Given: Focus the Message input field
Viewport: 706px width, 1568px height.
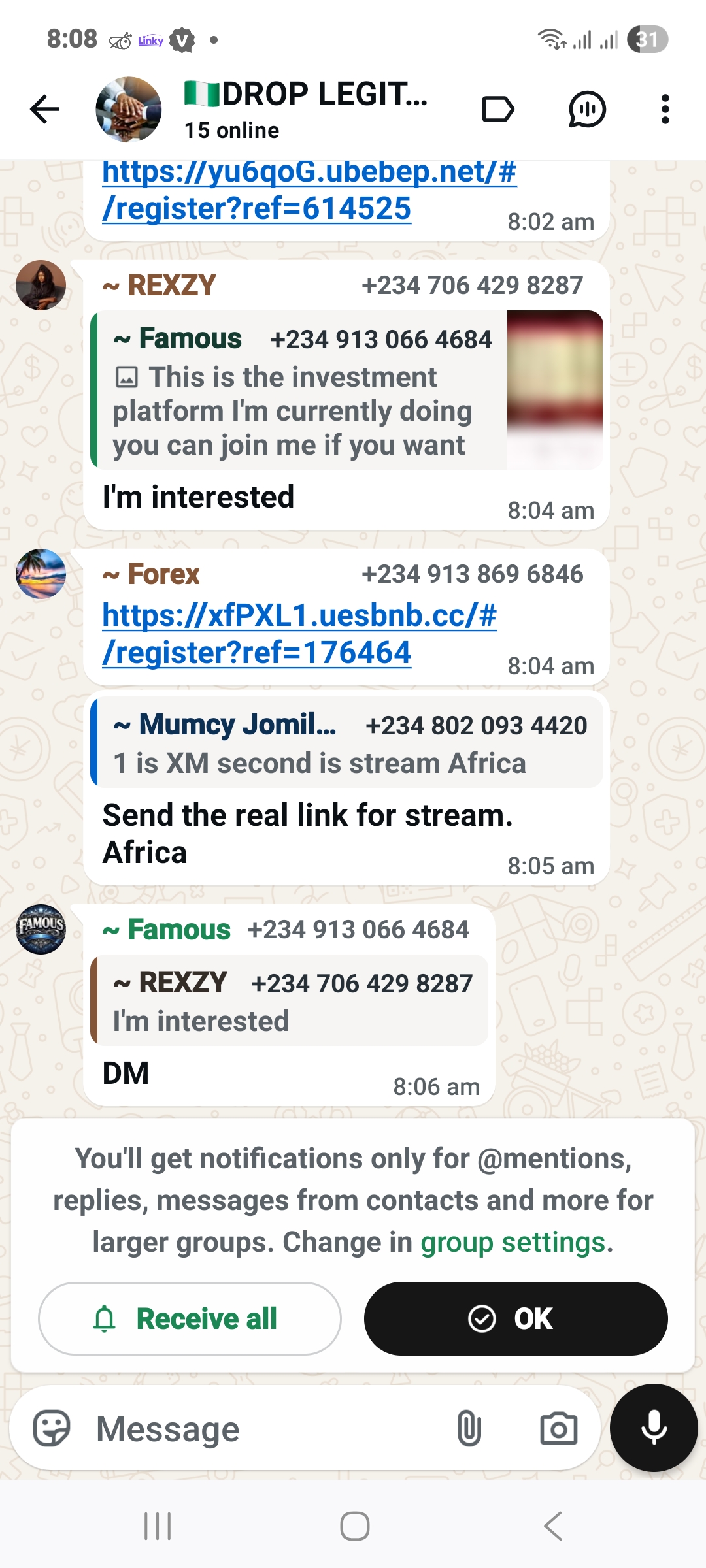Looking at the screenshot, I should click(x=261, y=1428).
